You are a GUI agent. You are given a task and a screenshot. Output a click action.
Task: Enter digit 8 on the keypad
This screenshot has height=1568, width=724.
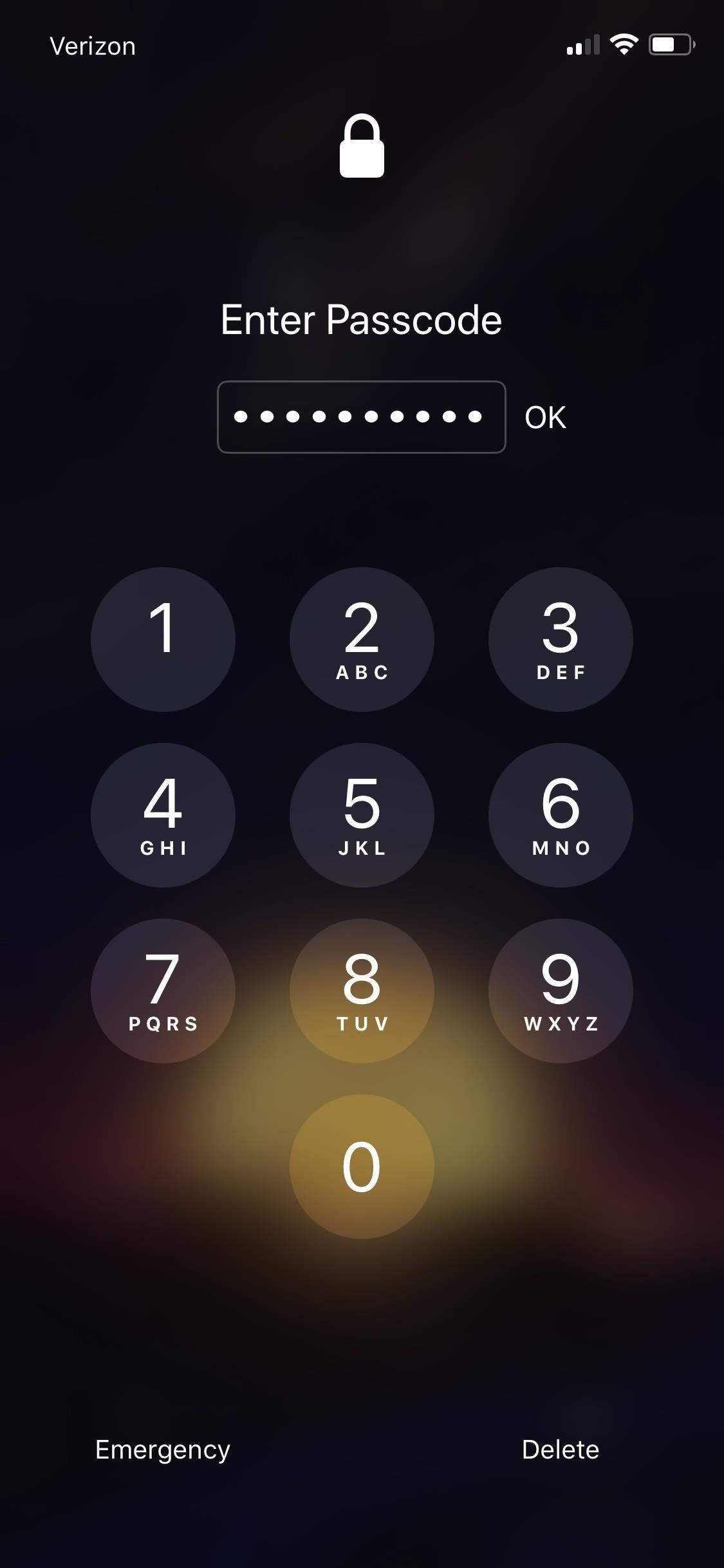coord(362,991)
